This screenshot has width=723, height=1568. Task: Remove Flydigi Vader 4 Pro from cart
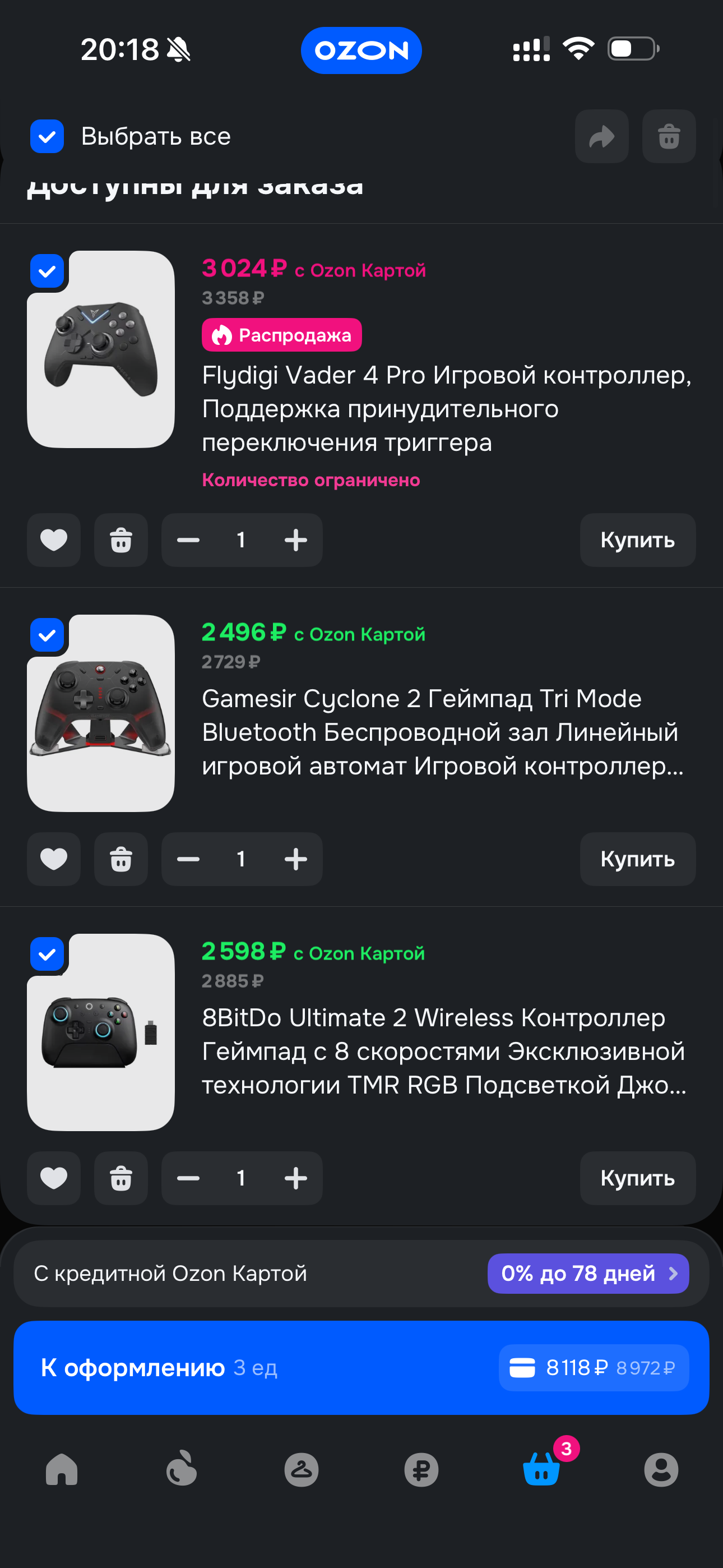(121, 540)
